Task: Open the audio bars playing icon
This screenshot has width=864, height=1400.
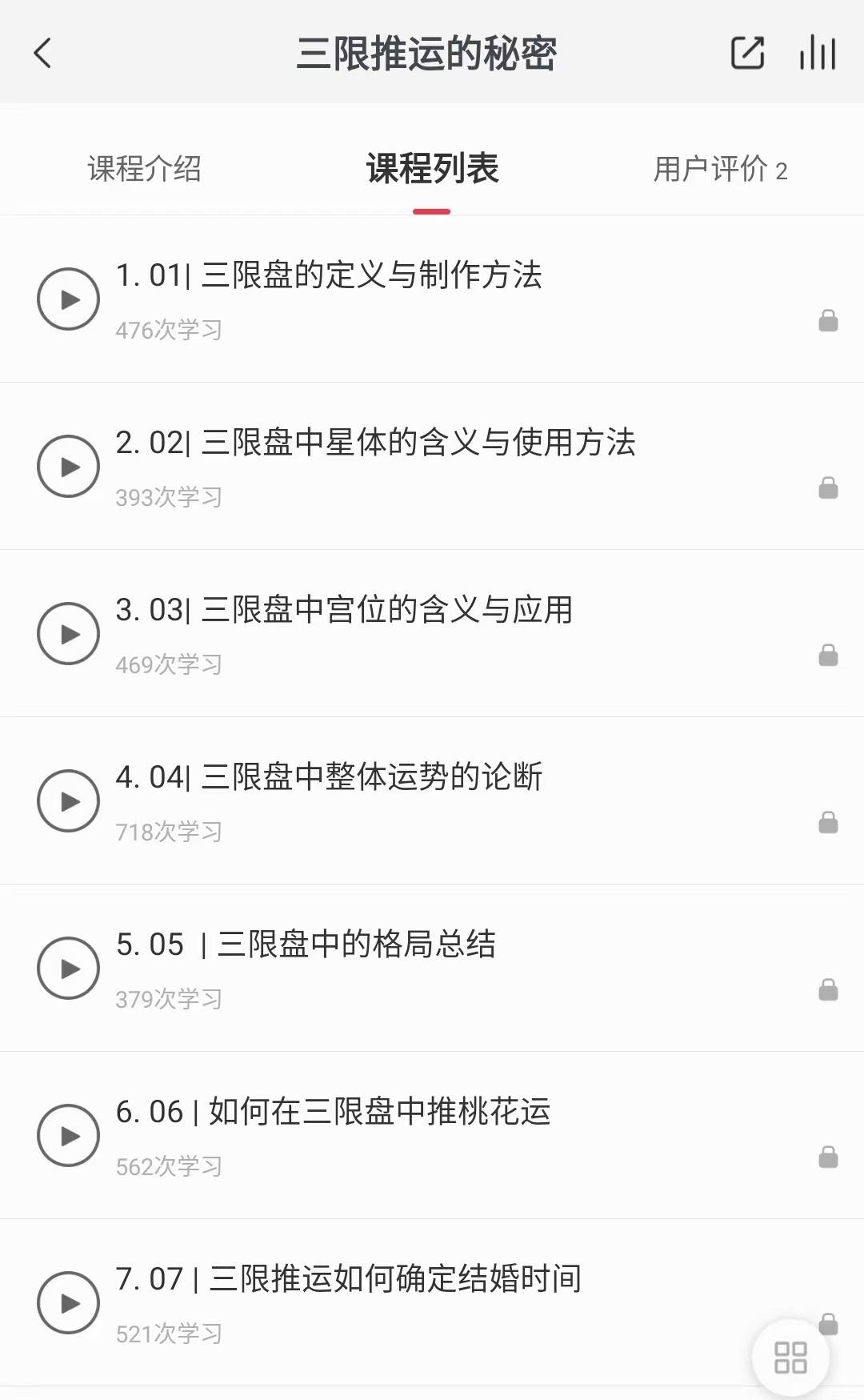Action: coord(817,54)
